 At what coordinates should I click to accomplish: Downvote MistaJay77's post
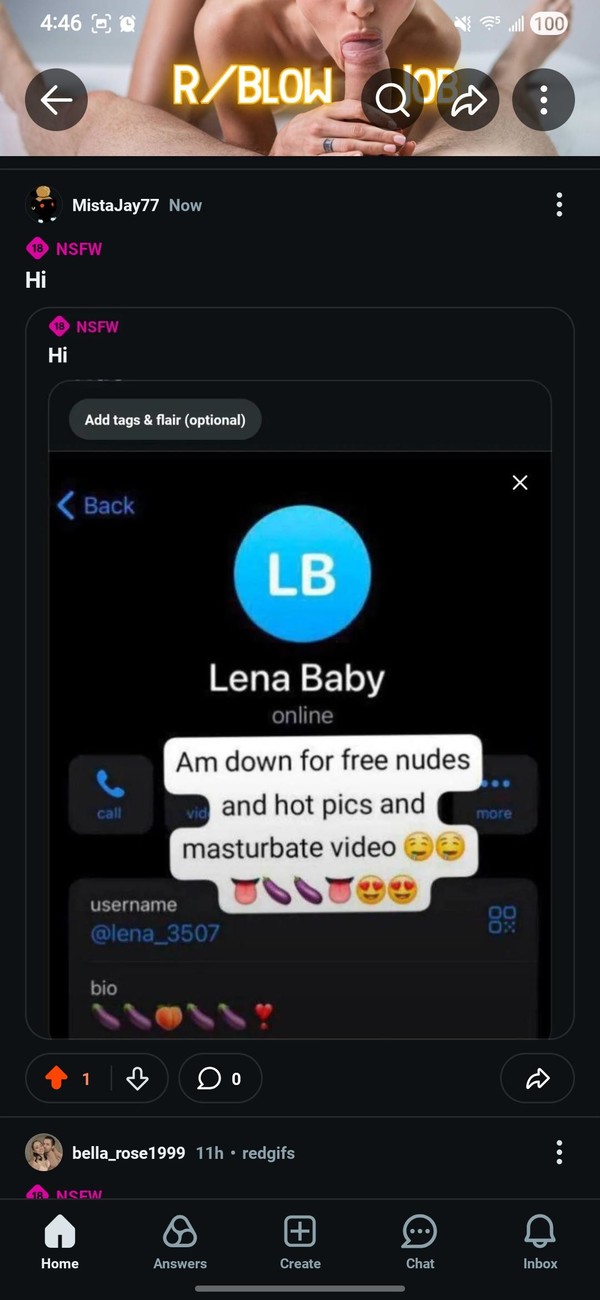coord(138,1078)
